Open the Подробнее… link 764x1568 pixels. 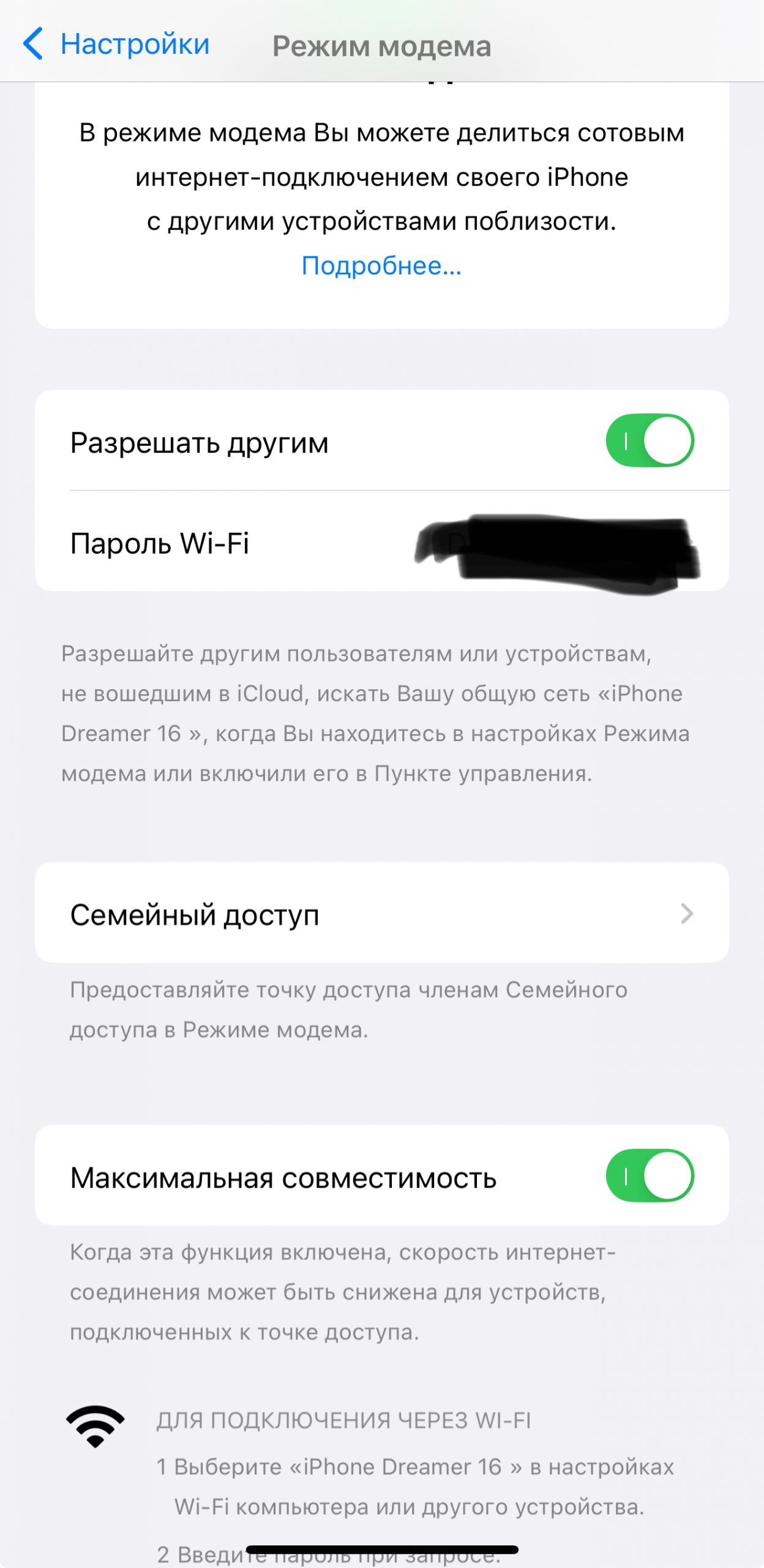pos(381,266)
